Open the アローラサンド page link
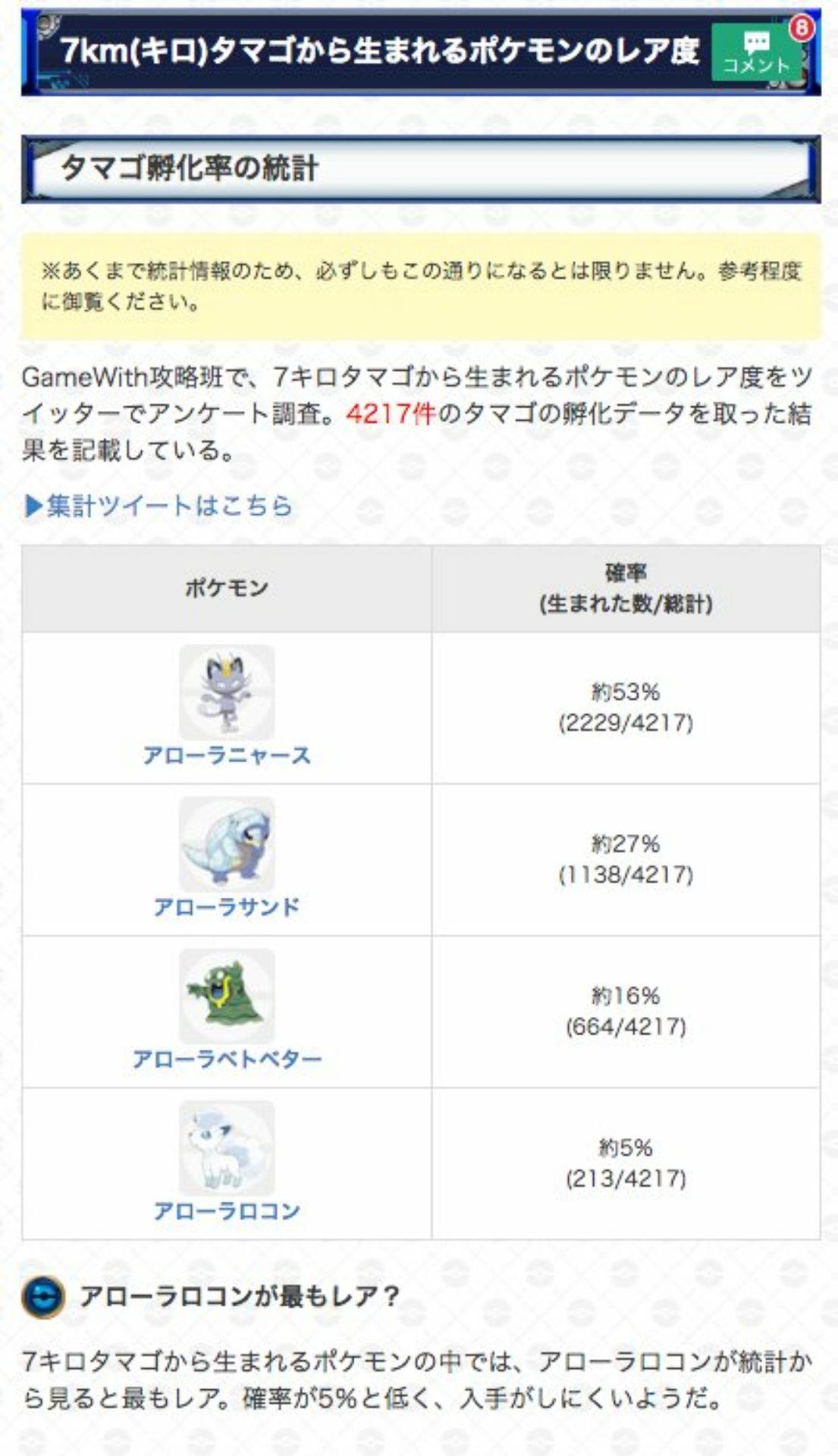The image size is (838, 1456). 227,907
